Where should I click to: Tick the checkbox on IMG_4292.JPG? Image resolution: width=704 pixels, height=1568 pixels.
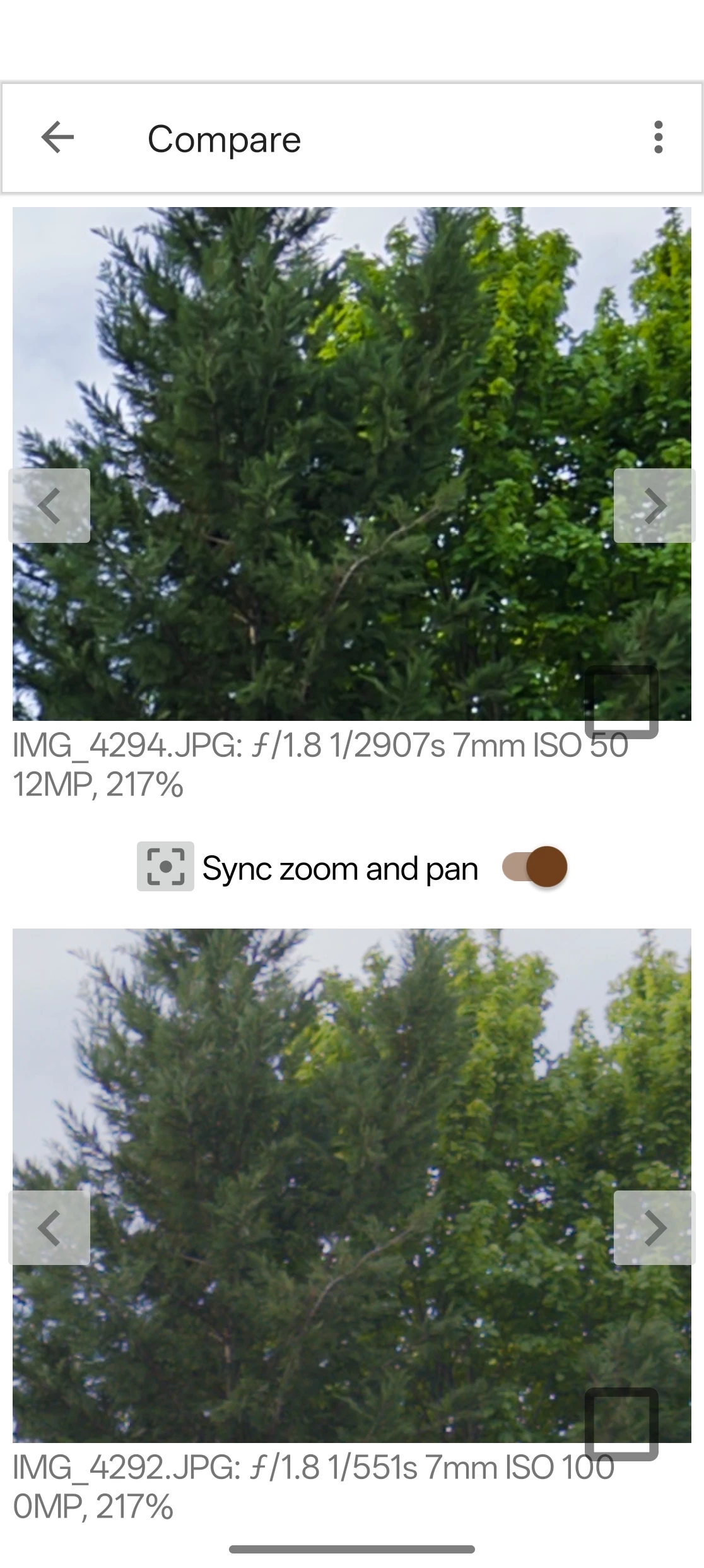[621, 1423]
